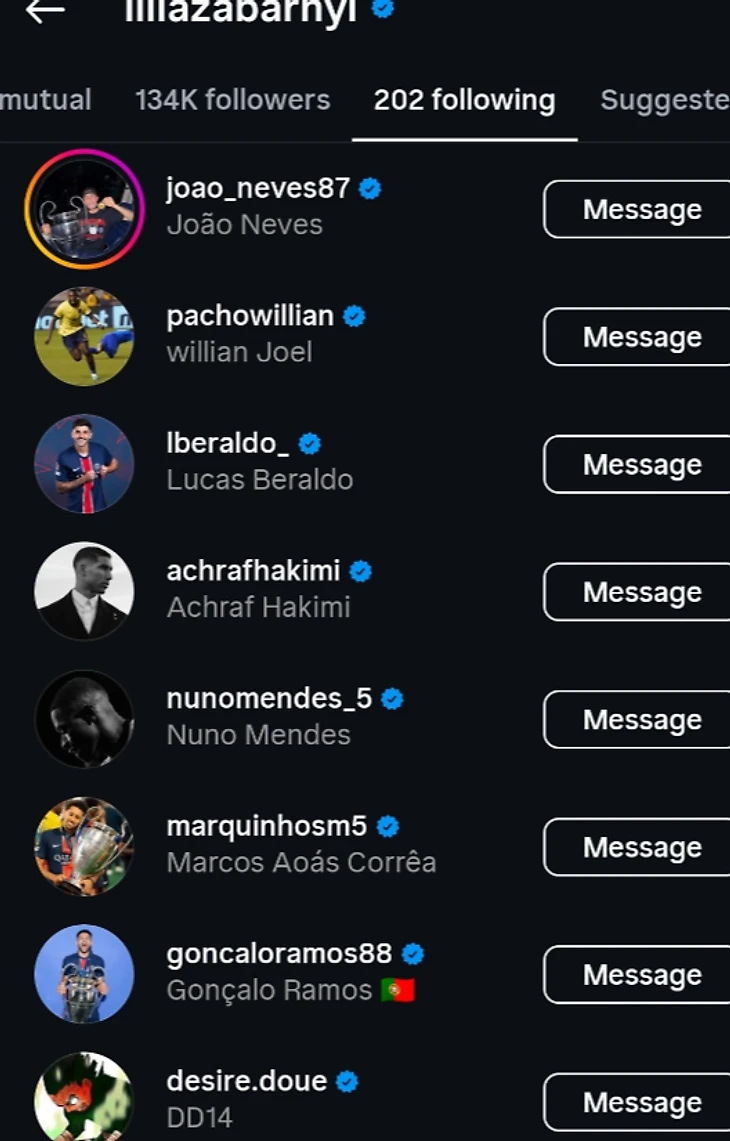
Task: Message pachowillian
Action: tap(641, 337)
